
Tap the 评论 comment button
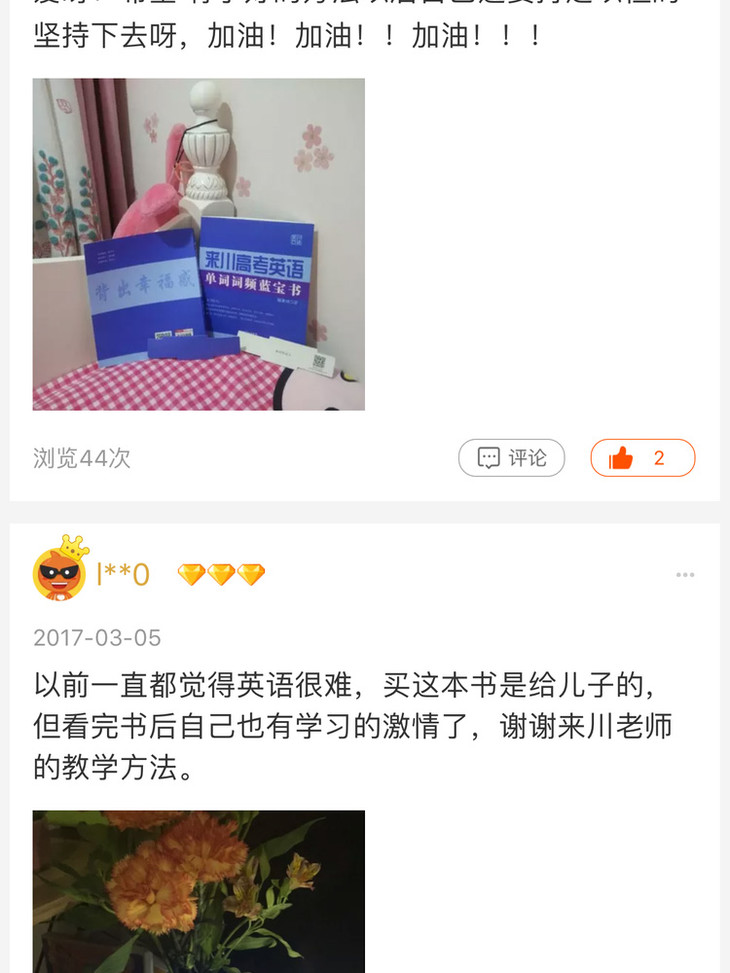(511, 458)
